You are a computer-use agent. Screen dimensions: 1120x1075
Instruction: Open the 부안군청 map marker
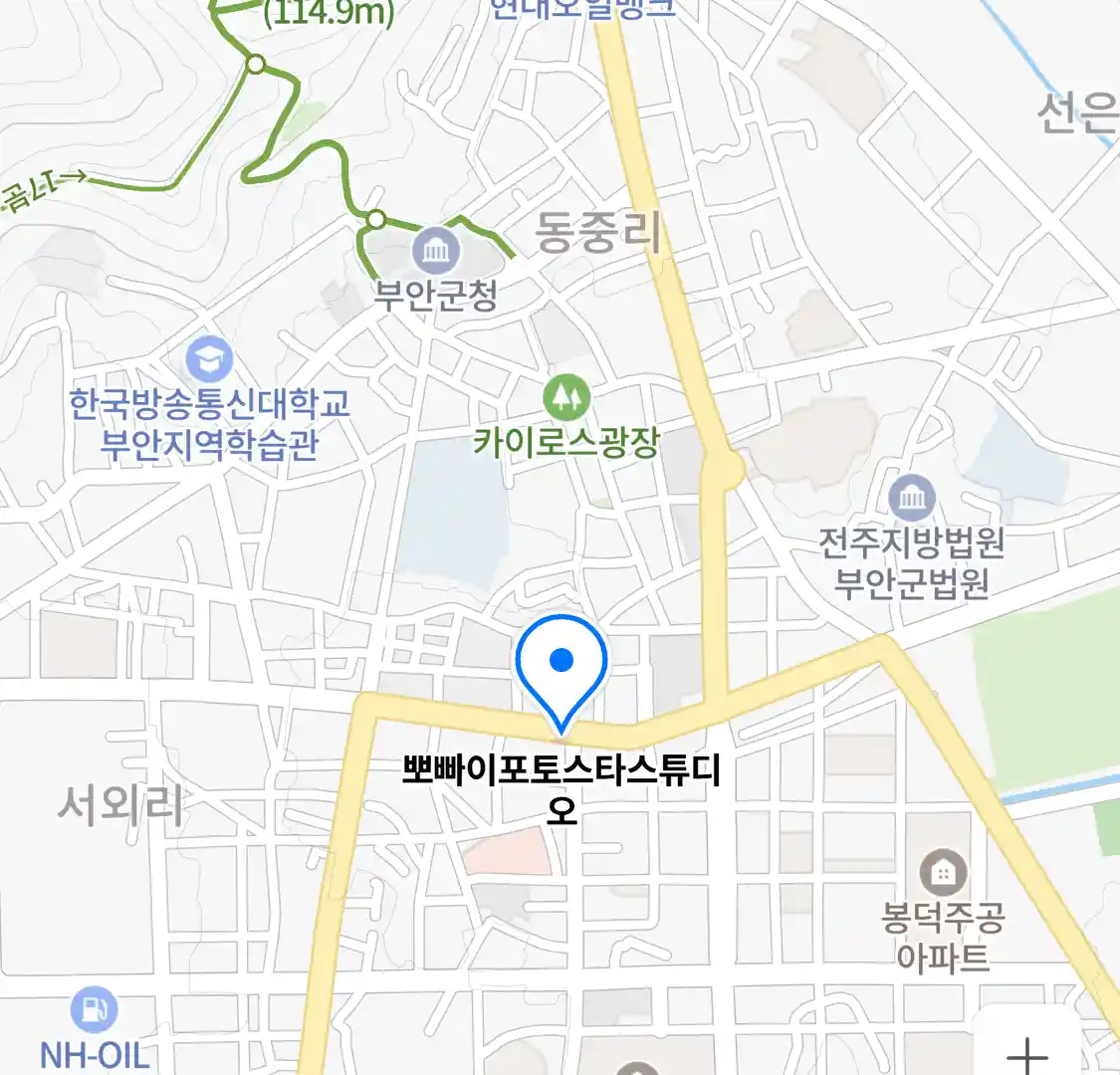coord(436,250)
